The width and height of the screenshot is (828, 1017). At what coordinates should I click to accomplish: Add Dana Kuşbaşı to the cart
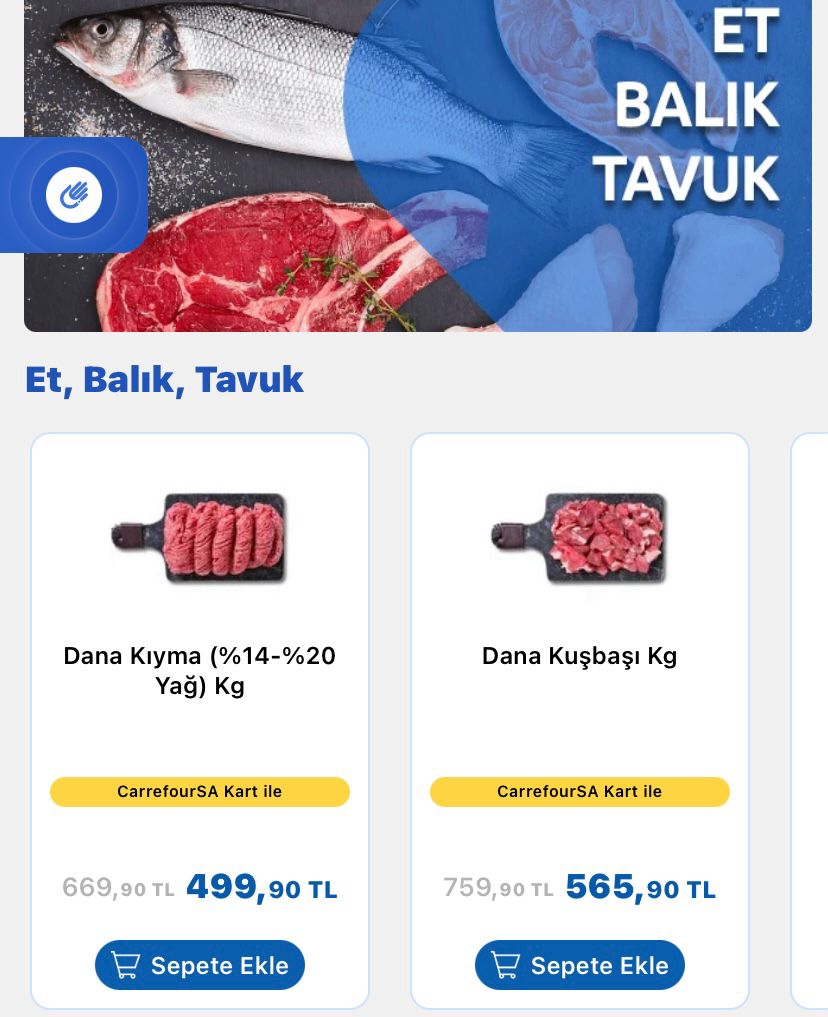(x=580, y=965)
